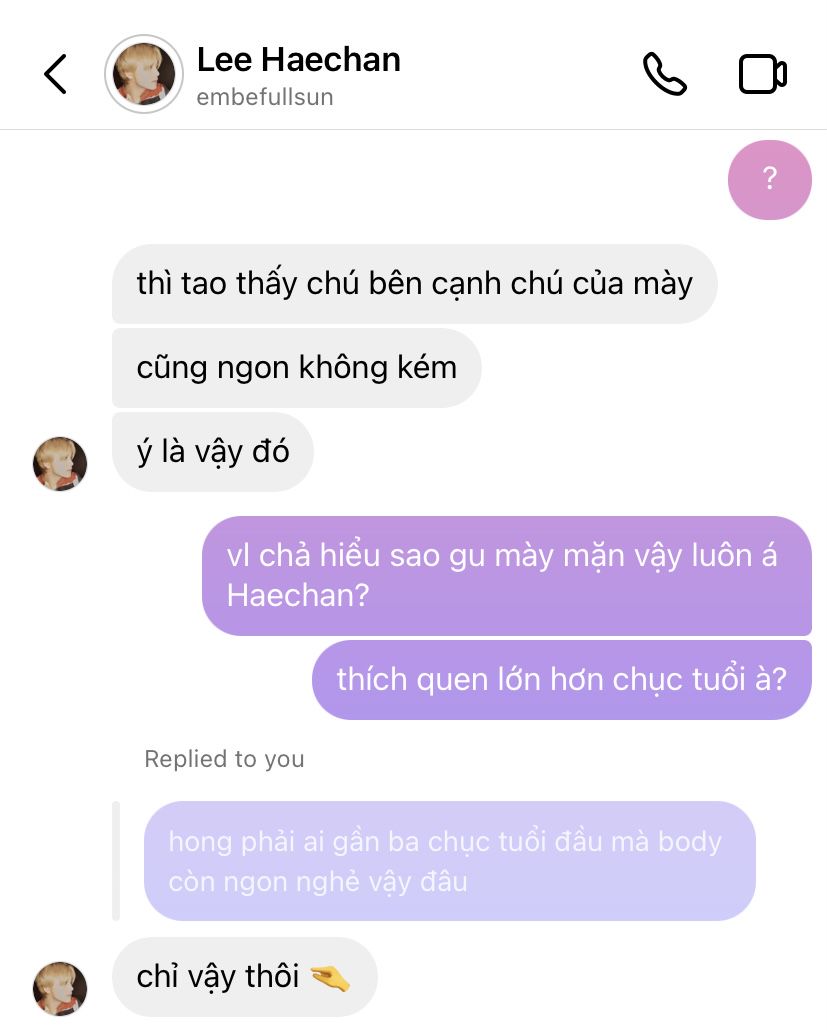
Task: Jump to quoted message about ba chục tuổi
Action: coord(449,860)
